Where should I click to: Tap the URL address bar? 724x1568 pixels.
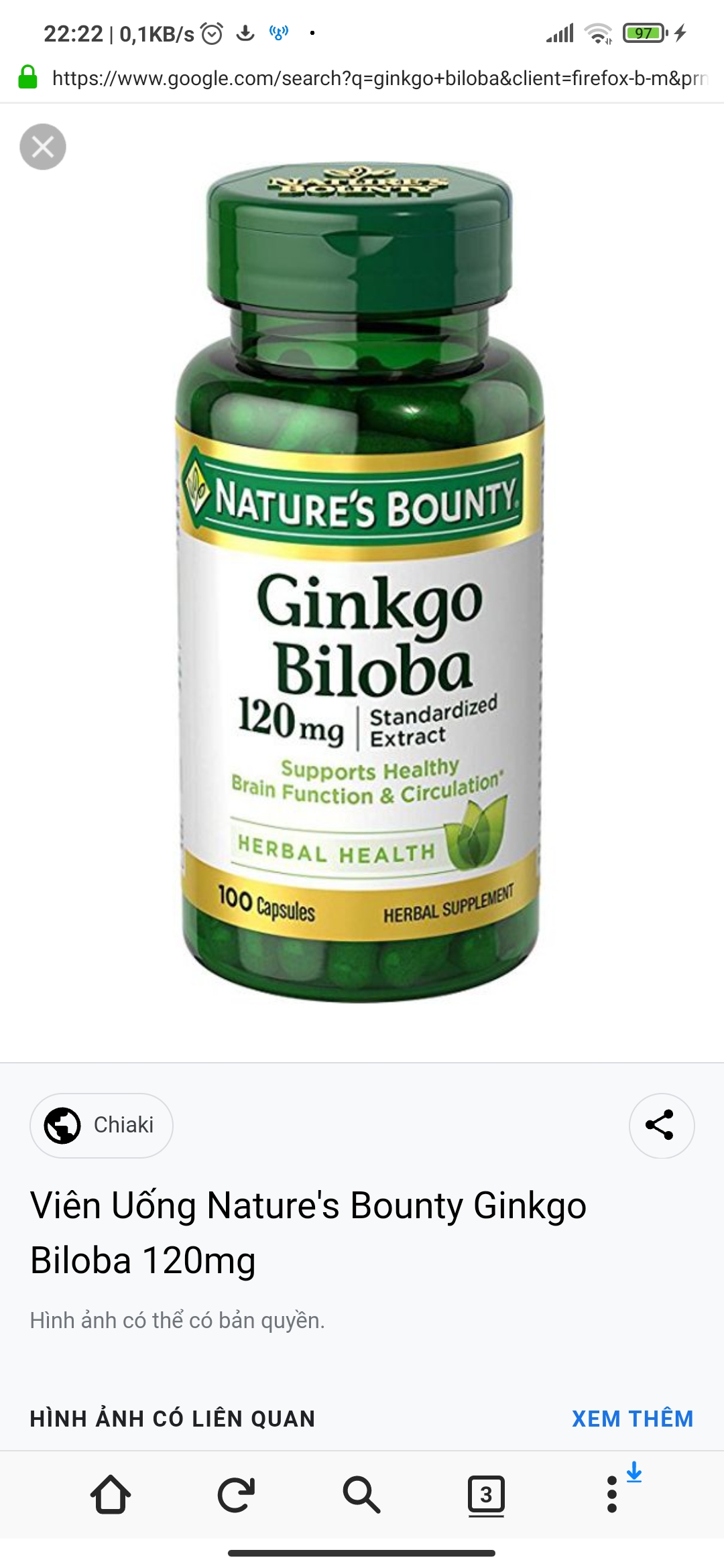tap(379, 78)
